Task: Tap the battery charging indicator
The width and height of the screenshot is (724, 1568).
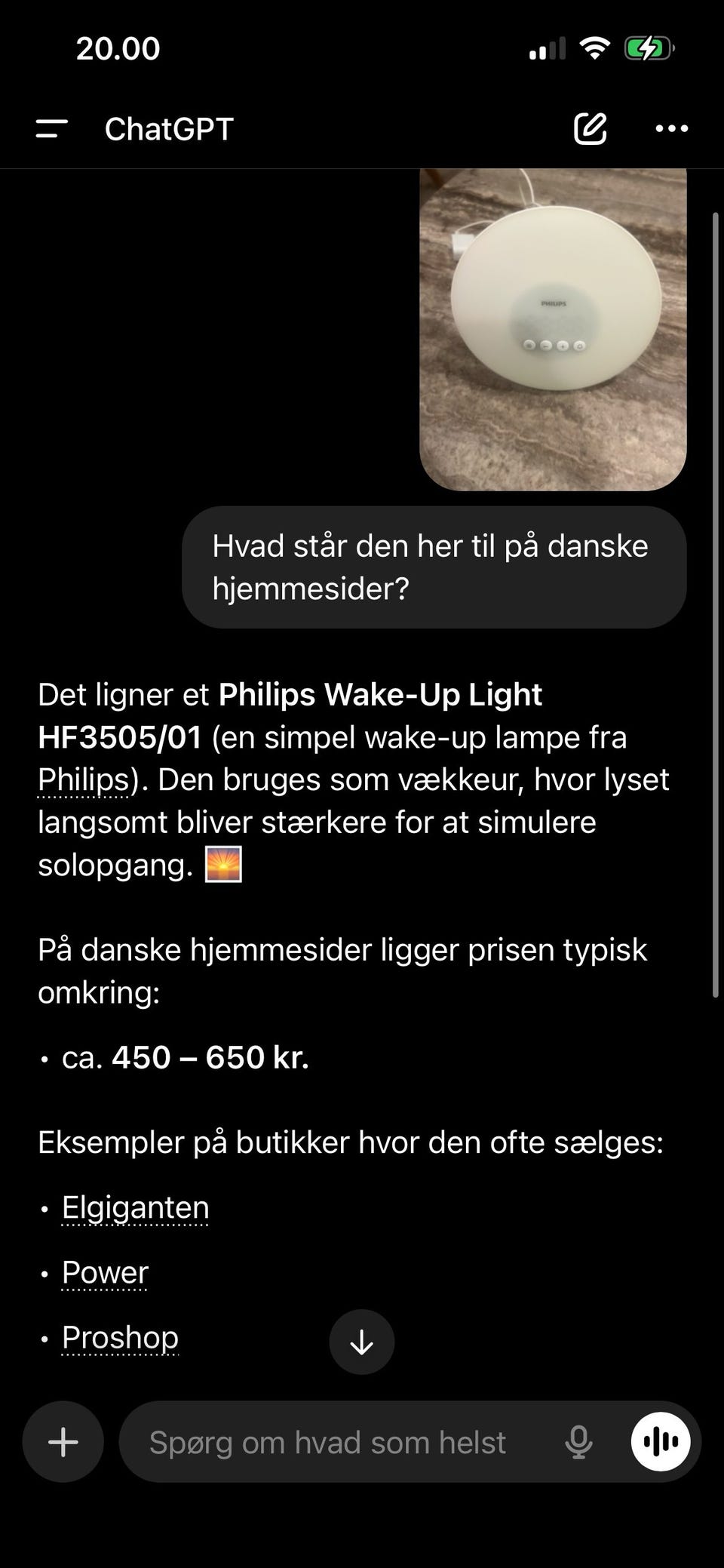Action: [x=650, y=48]
